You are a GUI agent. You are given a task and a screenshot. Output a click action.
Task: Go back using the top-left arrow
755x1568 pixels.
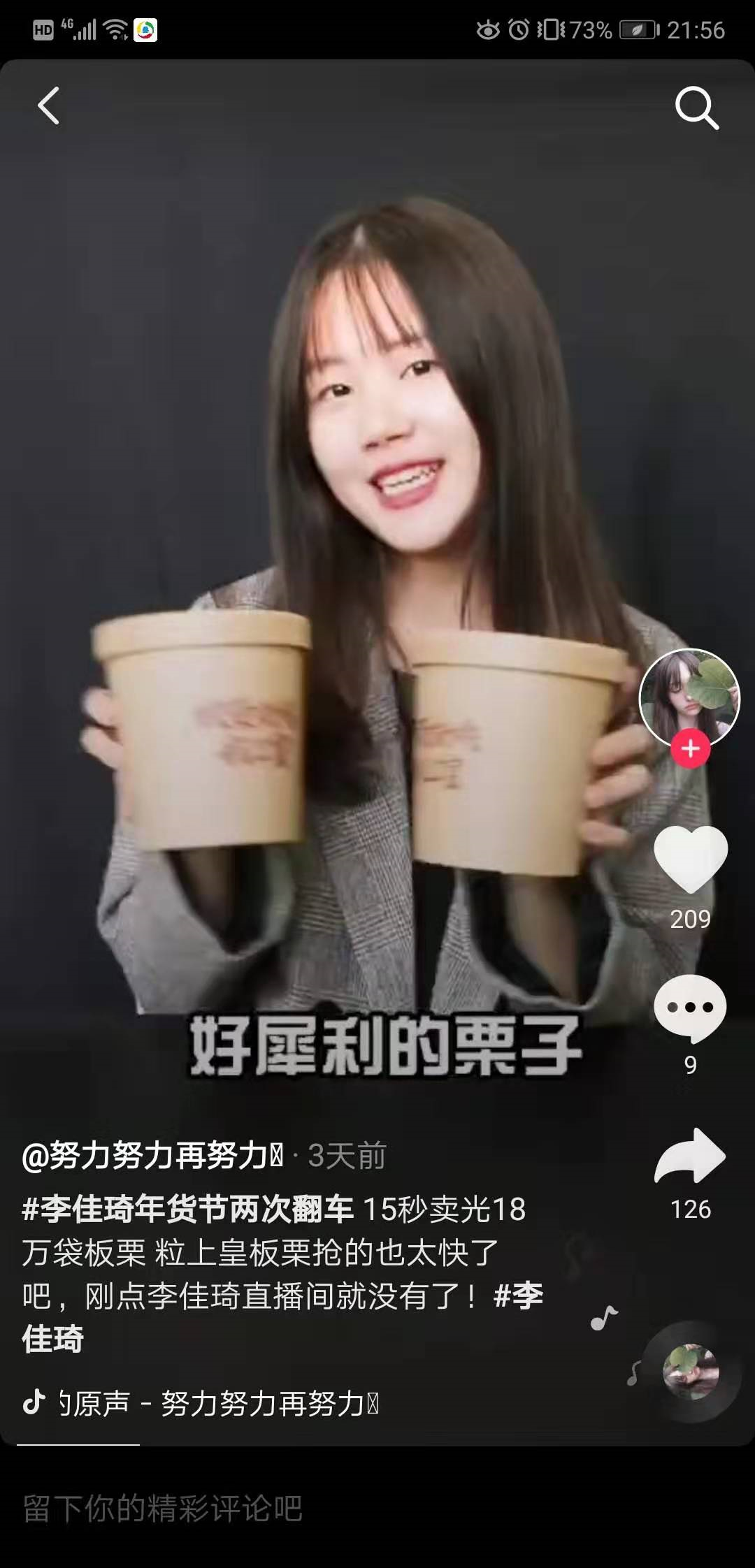[x=48, y=106]
